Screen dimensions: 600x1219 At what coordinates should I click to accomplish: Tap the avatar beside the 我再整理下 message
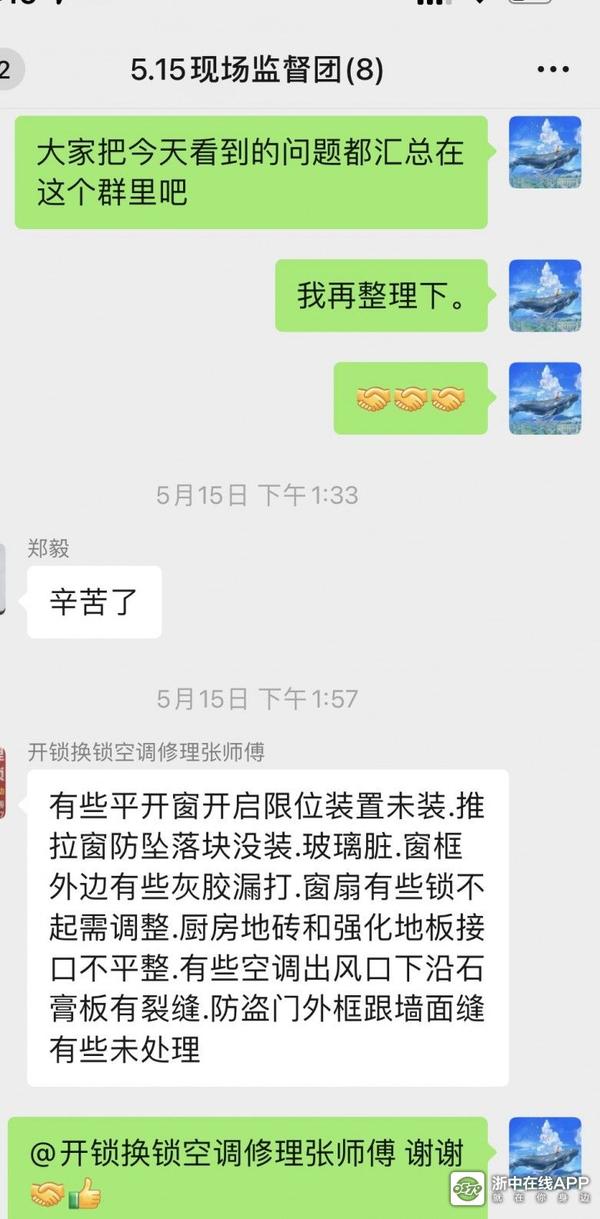[x=544, y=296]
